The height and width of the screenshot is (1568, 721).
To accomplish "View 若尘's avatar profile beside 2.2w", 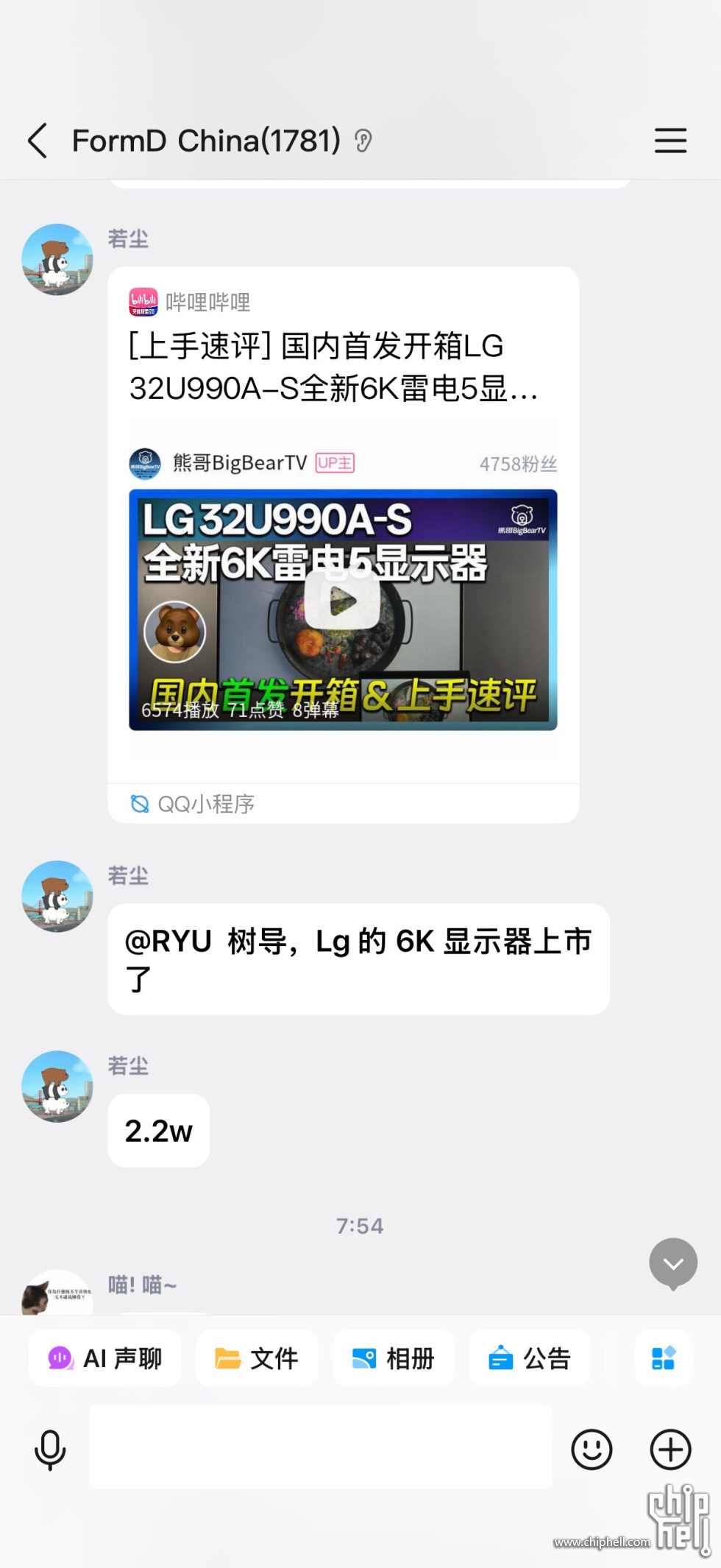I will (57, 1087).
